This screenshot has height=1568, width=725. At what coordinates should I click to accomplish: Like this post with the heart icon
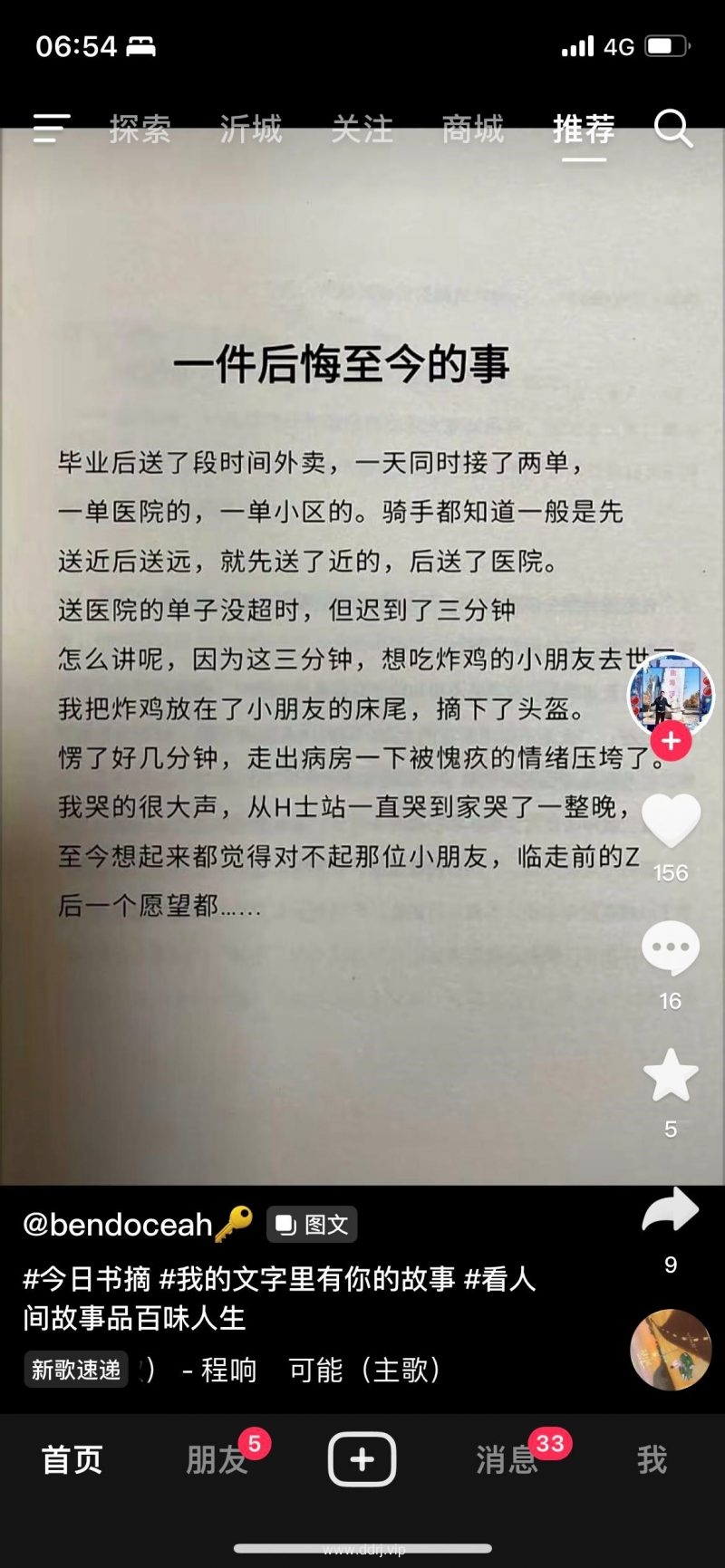[671, 821]
